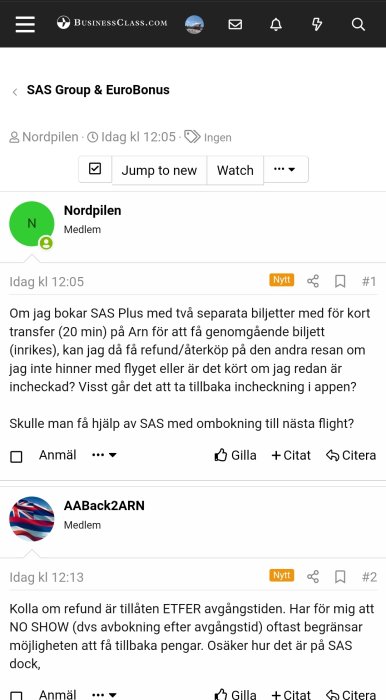Screen dimensions: 386x700
Task: Open the hamburger menu
Action: pyautogui.click(x=25, y=24)
